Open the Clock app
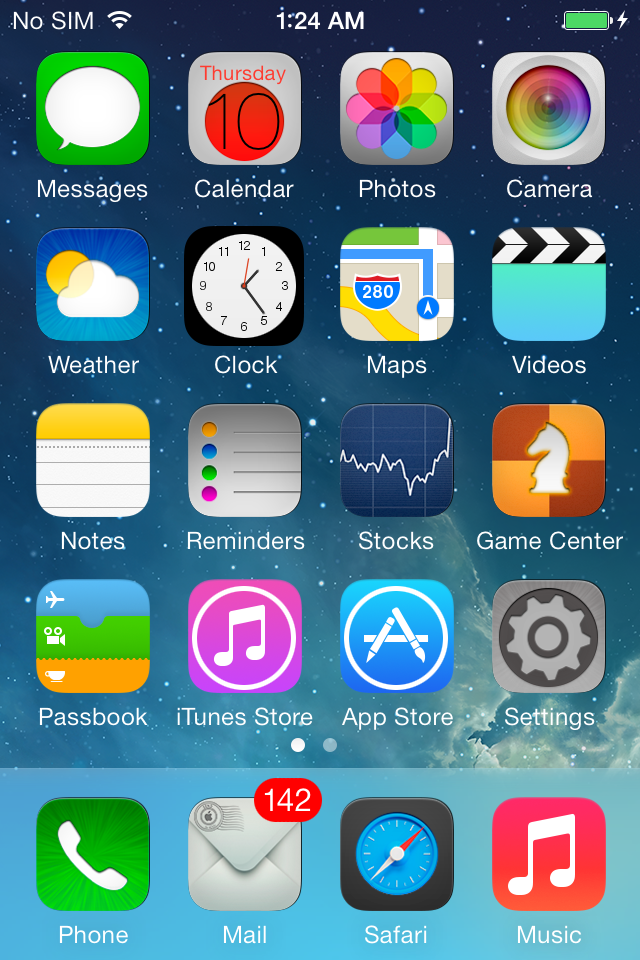Image resolution: width=640 pixels, height=960 pixels. pos(245,284)
